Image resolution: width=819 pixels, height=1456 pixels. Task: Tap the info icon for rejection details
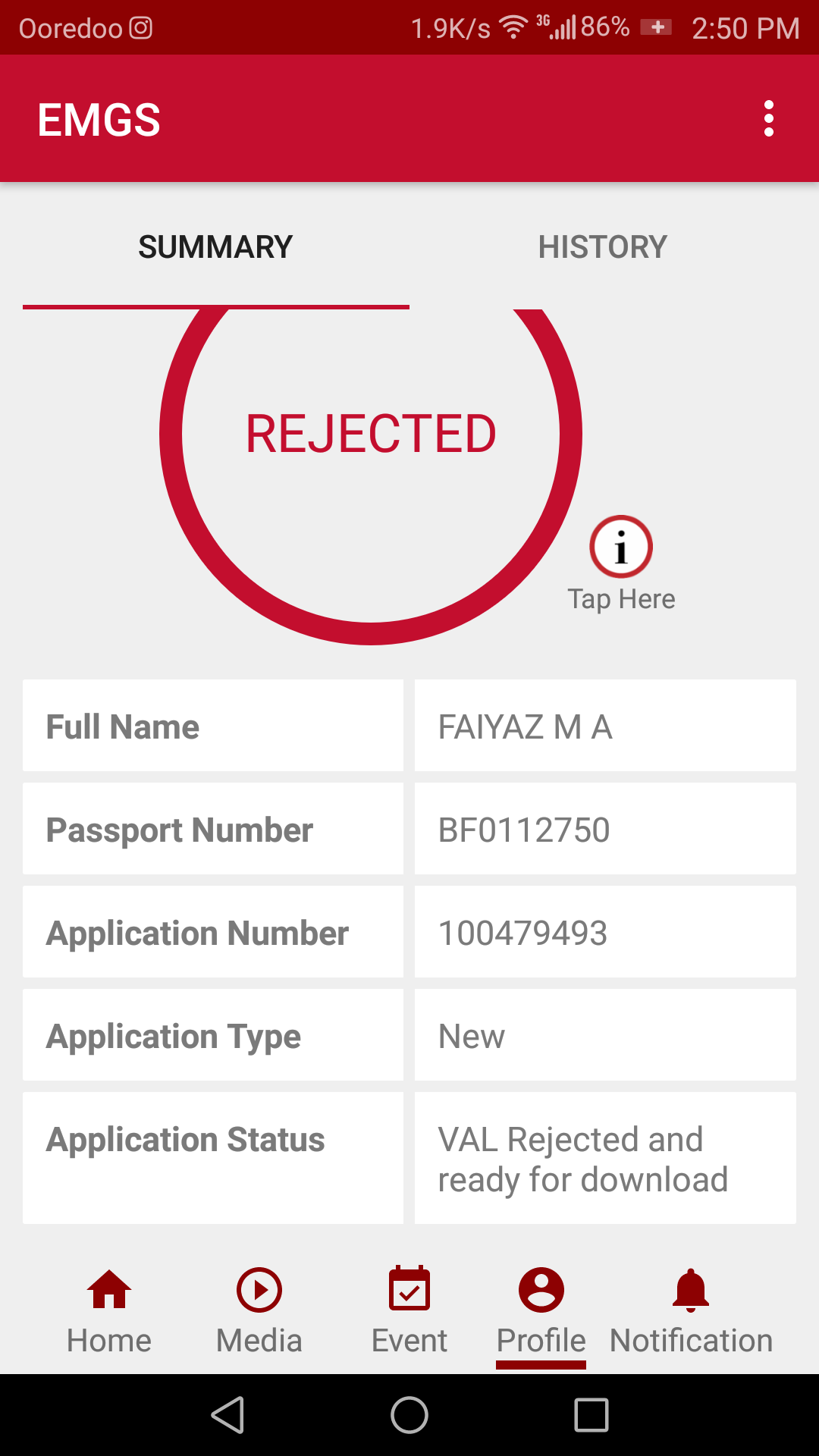tap(621, 547)
